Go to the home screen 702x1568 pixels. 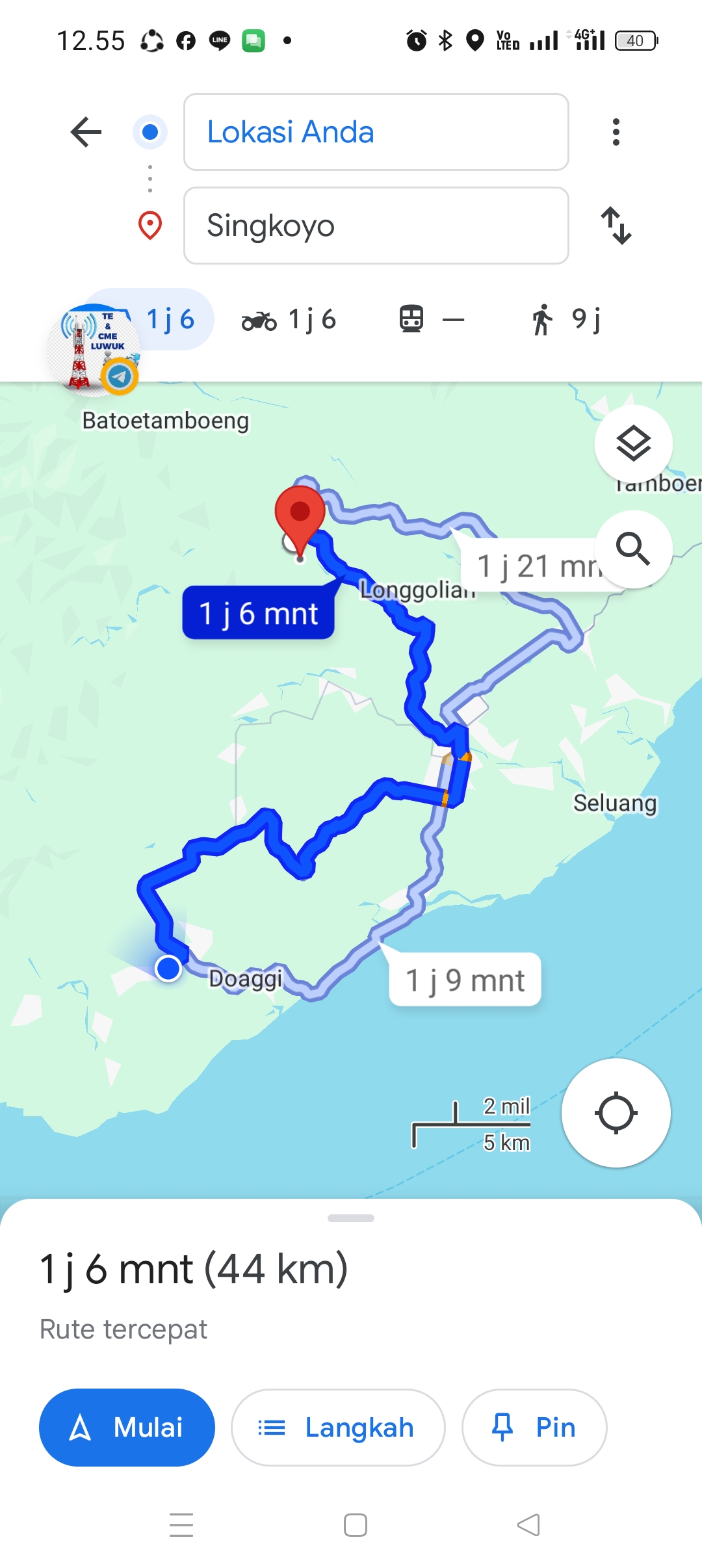(x=355, y=1524)
